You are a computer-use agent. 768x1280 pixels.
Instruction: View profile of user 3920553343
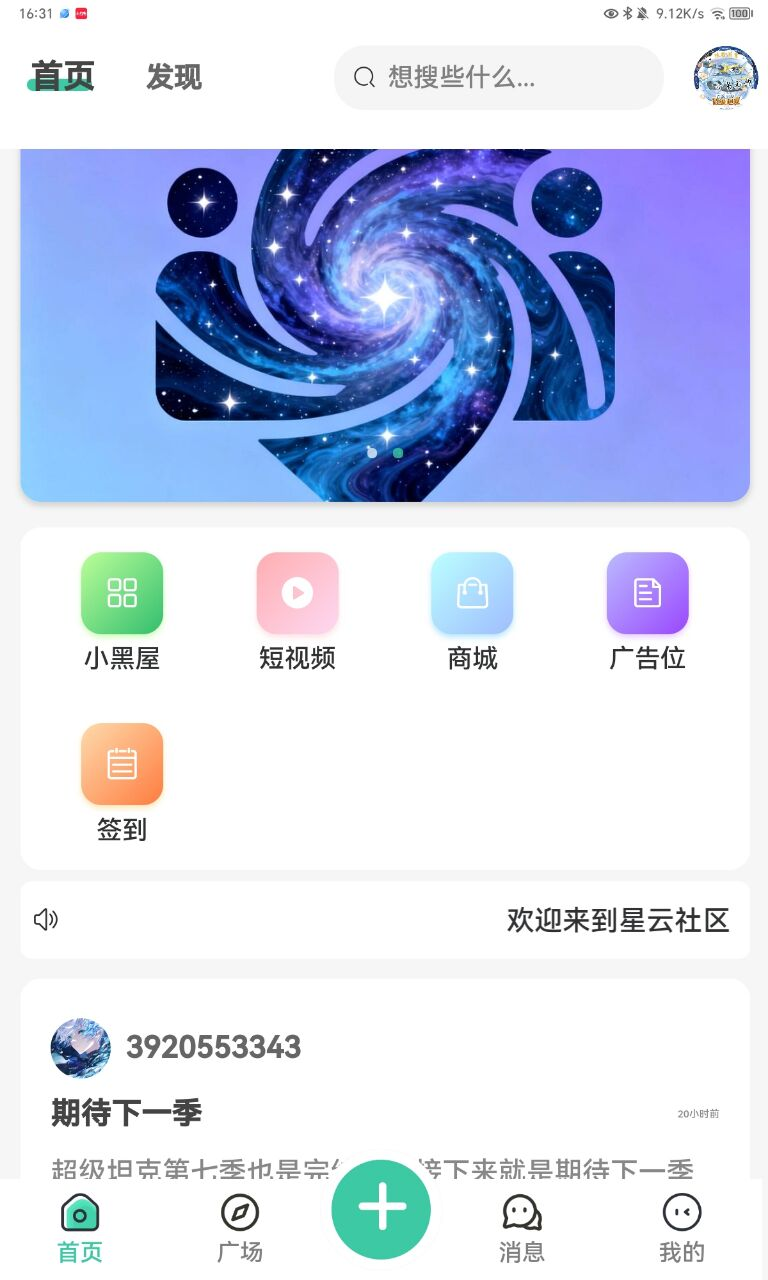pyautogui.click(x=213, y=1047)
